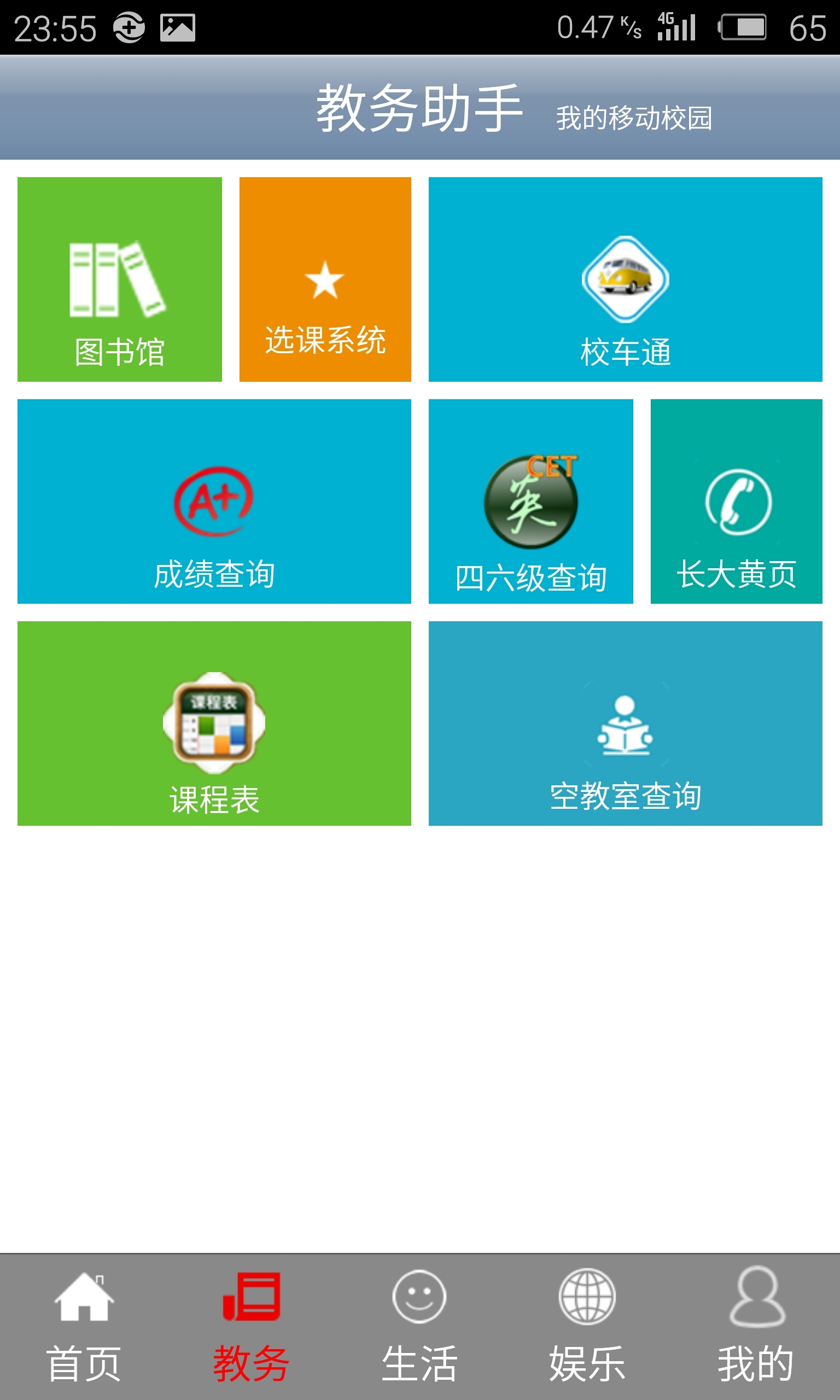The image size is (840, 1400).
Task: Check grades via 成绩查询
Action: click(x=214, y=501)
